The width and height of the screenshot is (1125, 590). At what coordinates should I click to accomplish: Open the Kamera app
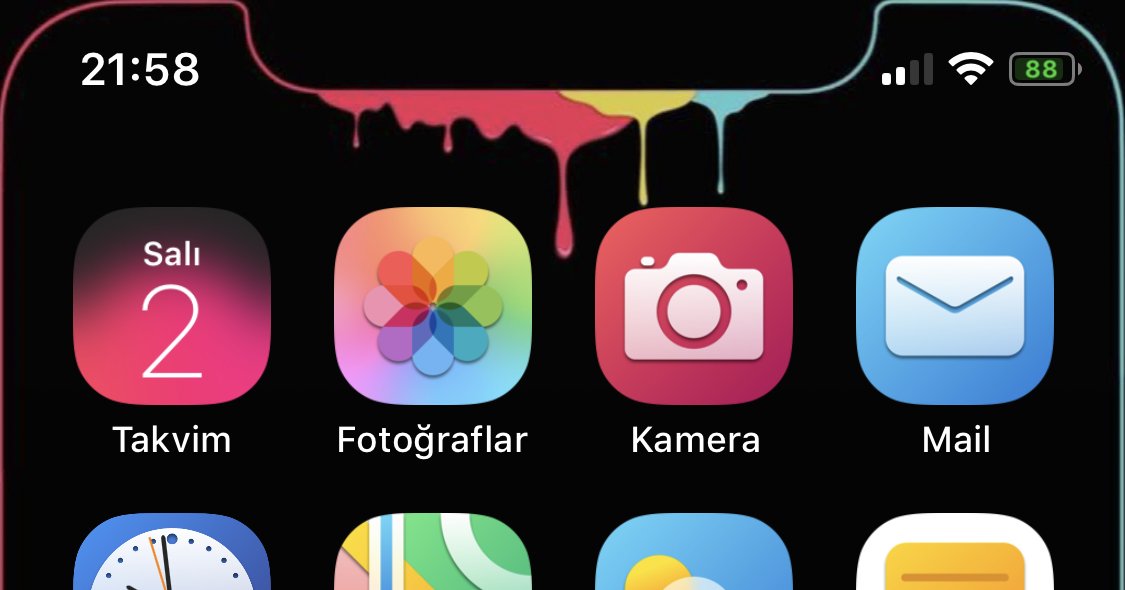point(693,305)
